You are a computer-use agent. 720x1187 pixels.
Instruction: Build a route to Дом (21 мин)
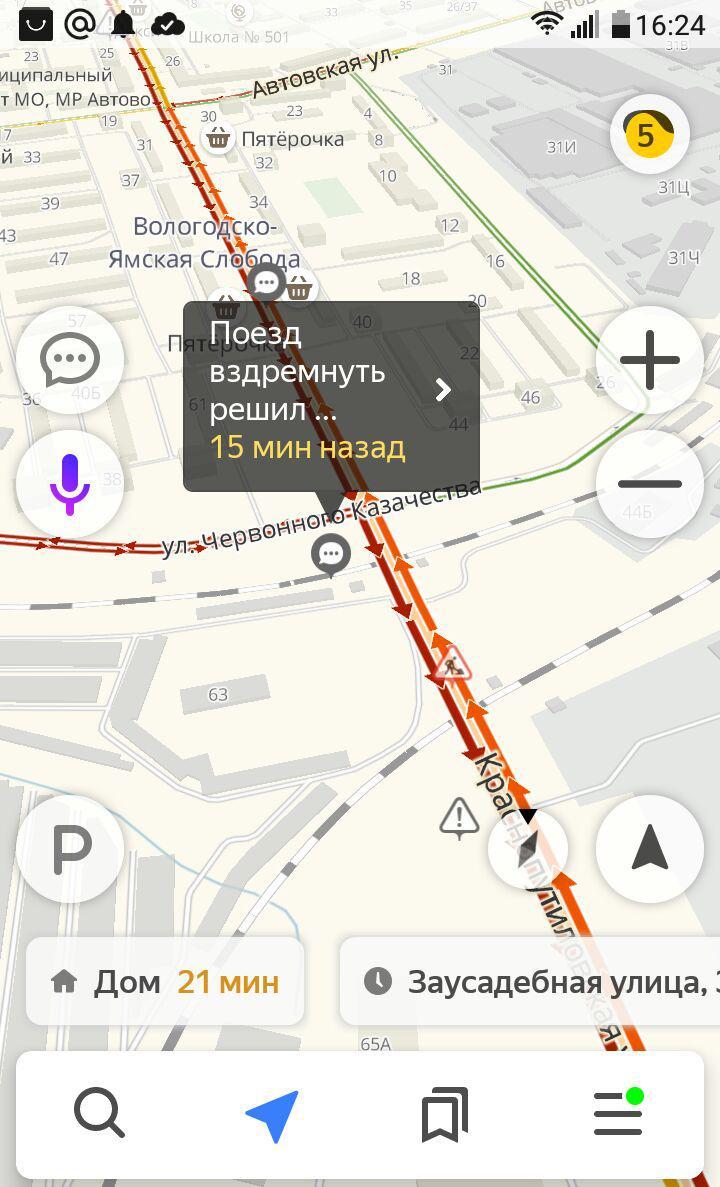pyautogui.click(x=165, y=981)
